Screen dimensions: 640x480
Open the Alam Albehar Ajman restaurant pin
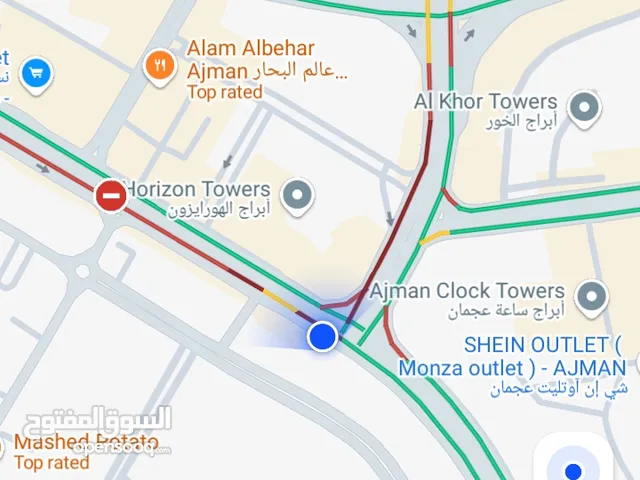tap(160, 67)
